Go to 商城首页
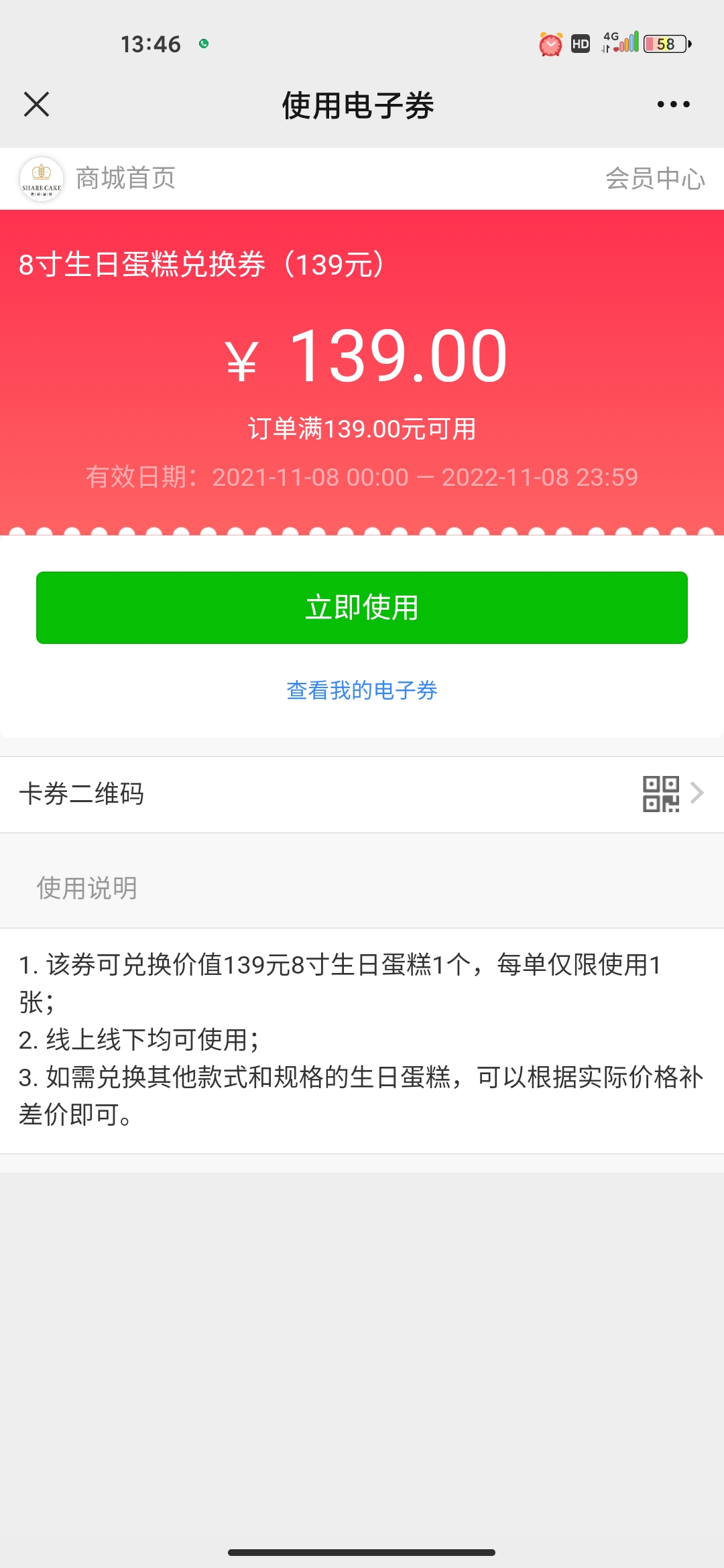 125,178
